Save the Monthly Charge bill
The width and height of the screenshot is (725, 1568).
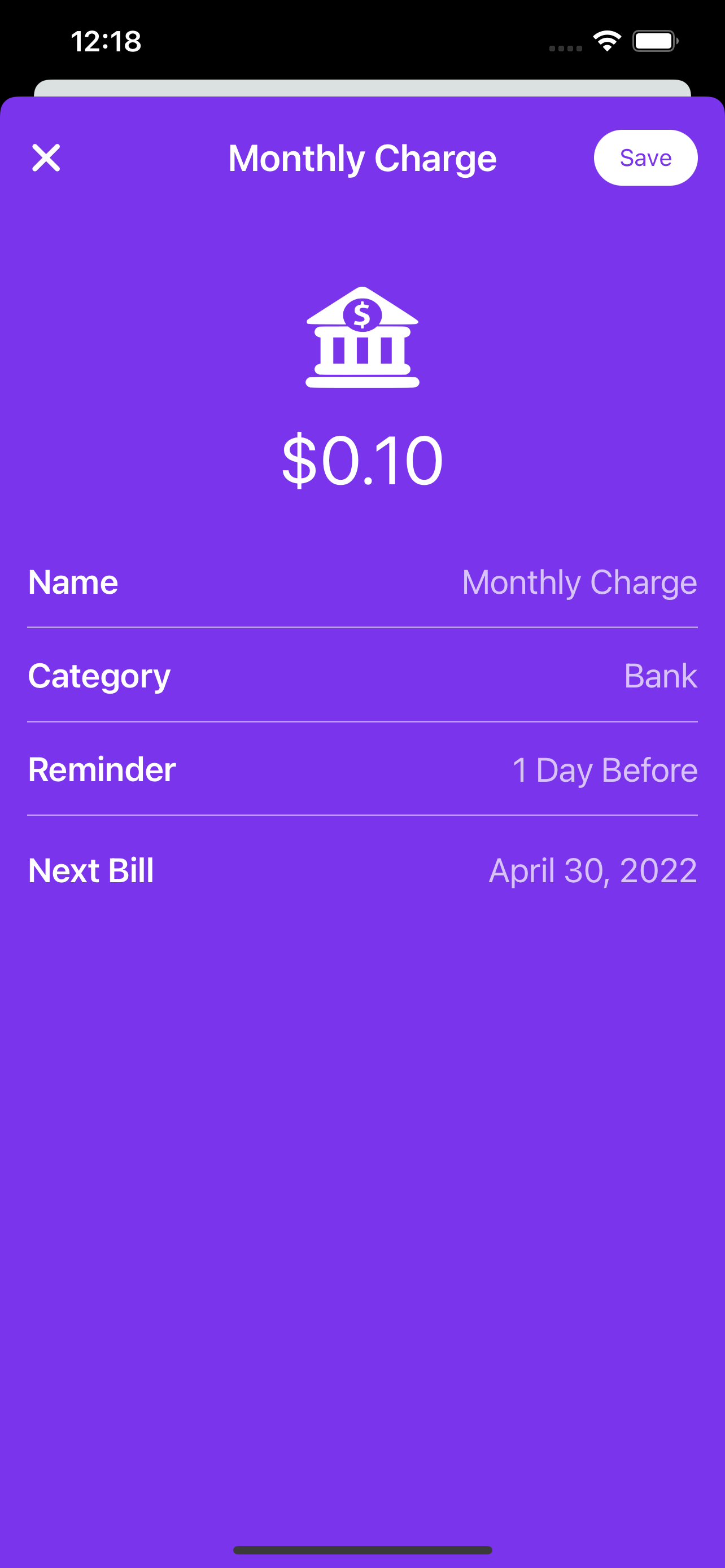point(645,158)
